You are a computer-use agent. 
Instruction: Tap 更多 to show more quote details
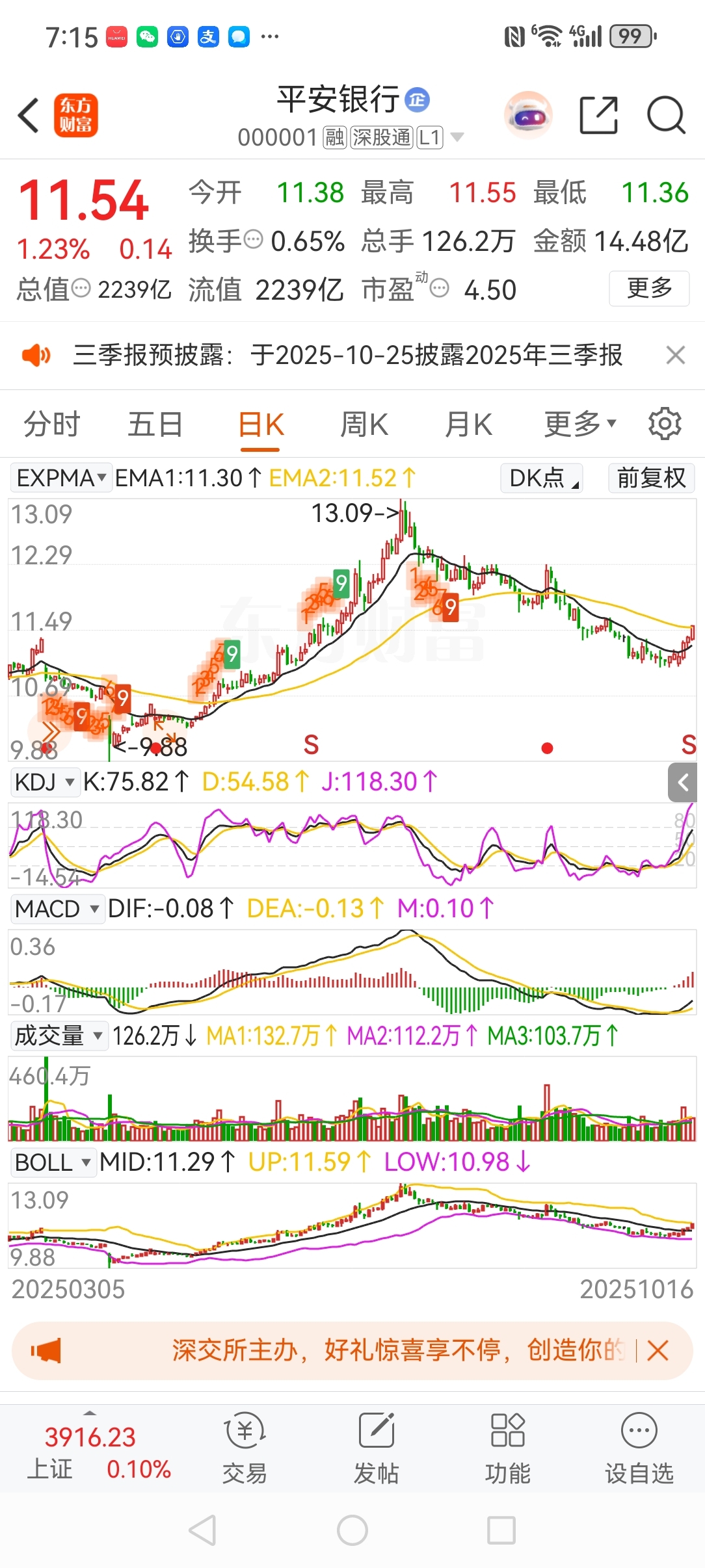(648, 288)
